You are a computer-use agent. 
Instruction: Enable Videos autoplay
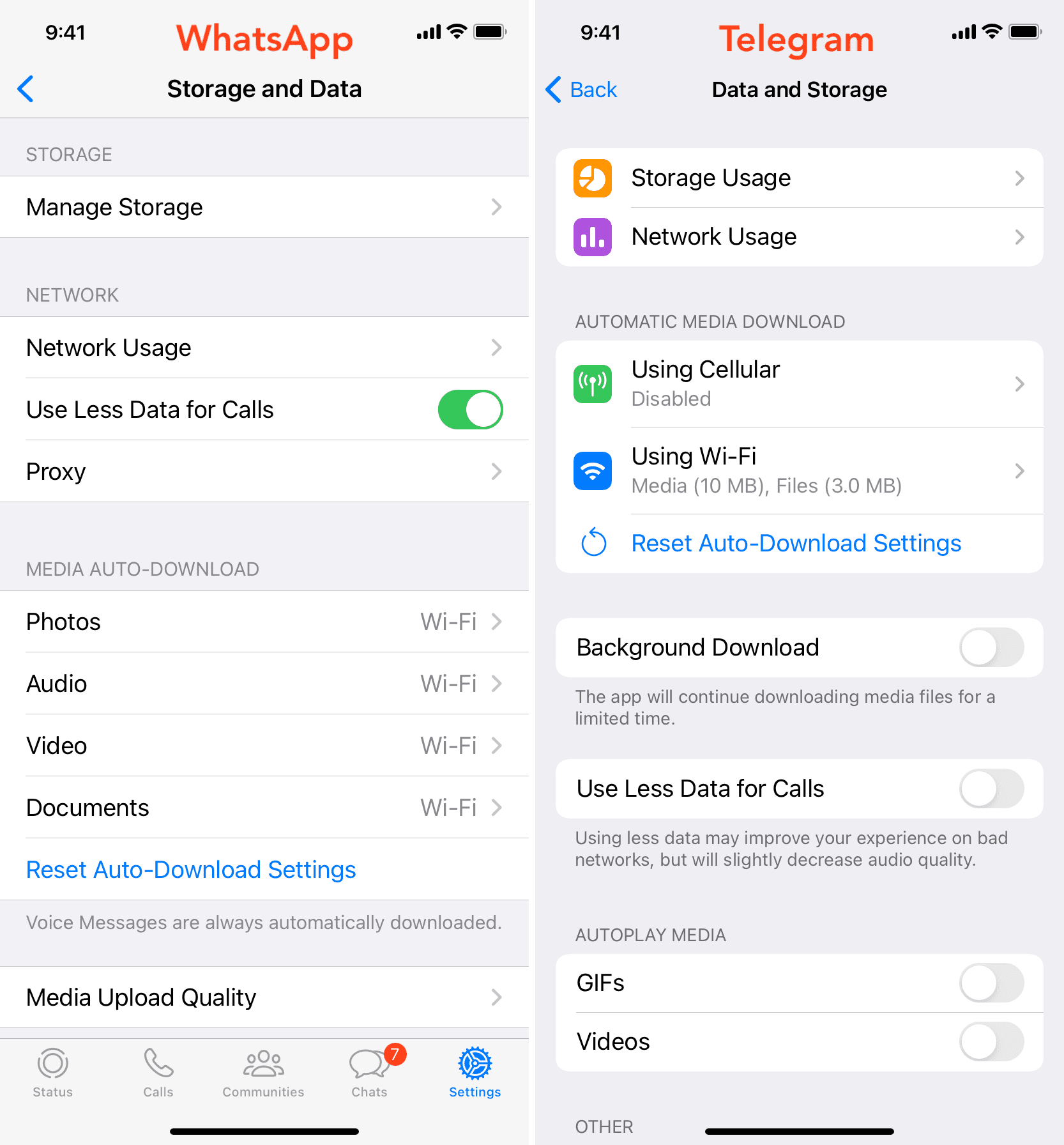[x=991, y=1041]
